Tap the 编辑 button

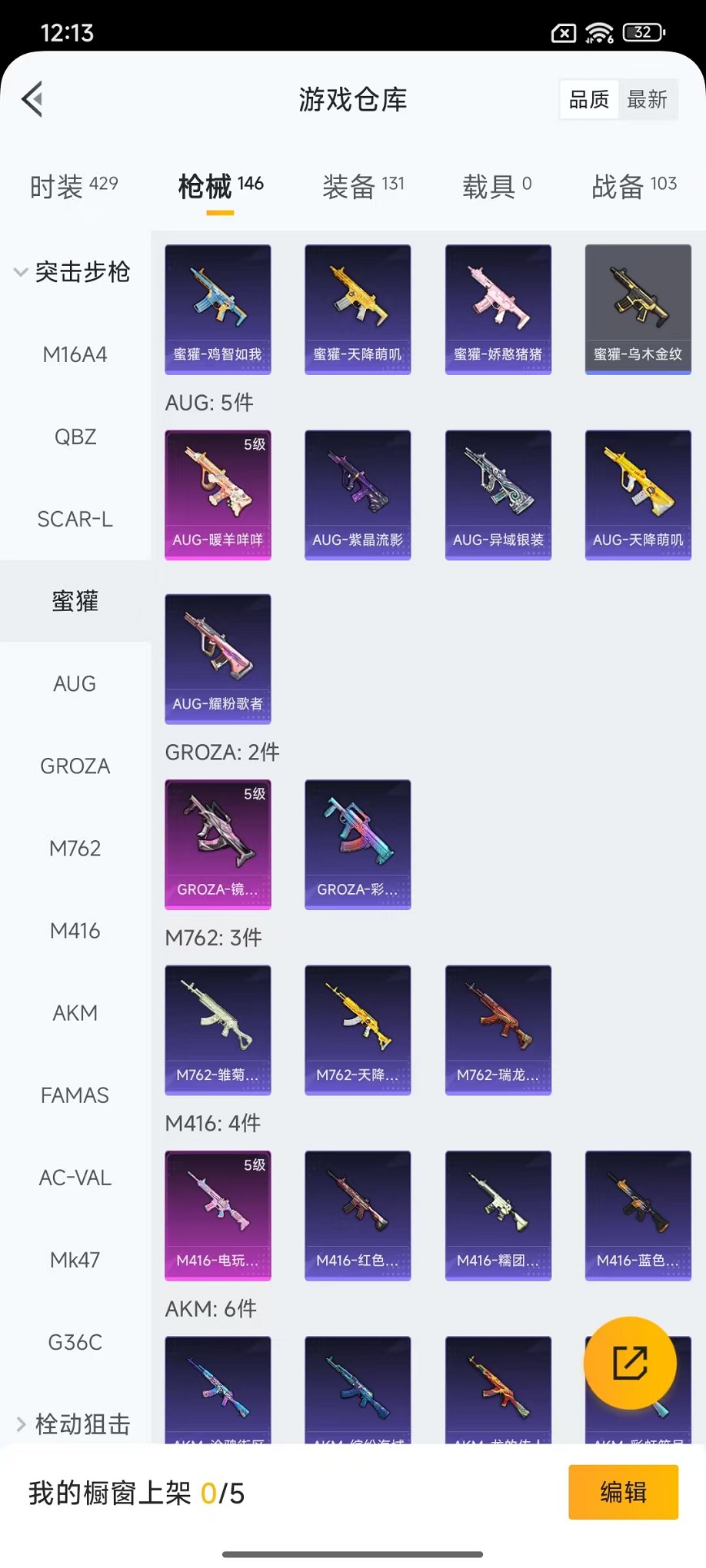click(x=623, y=1492)
